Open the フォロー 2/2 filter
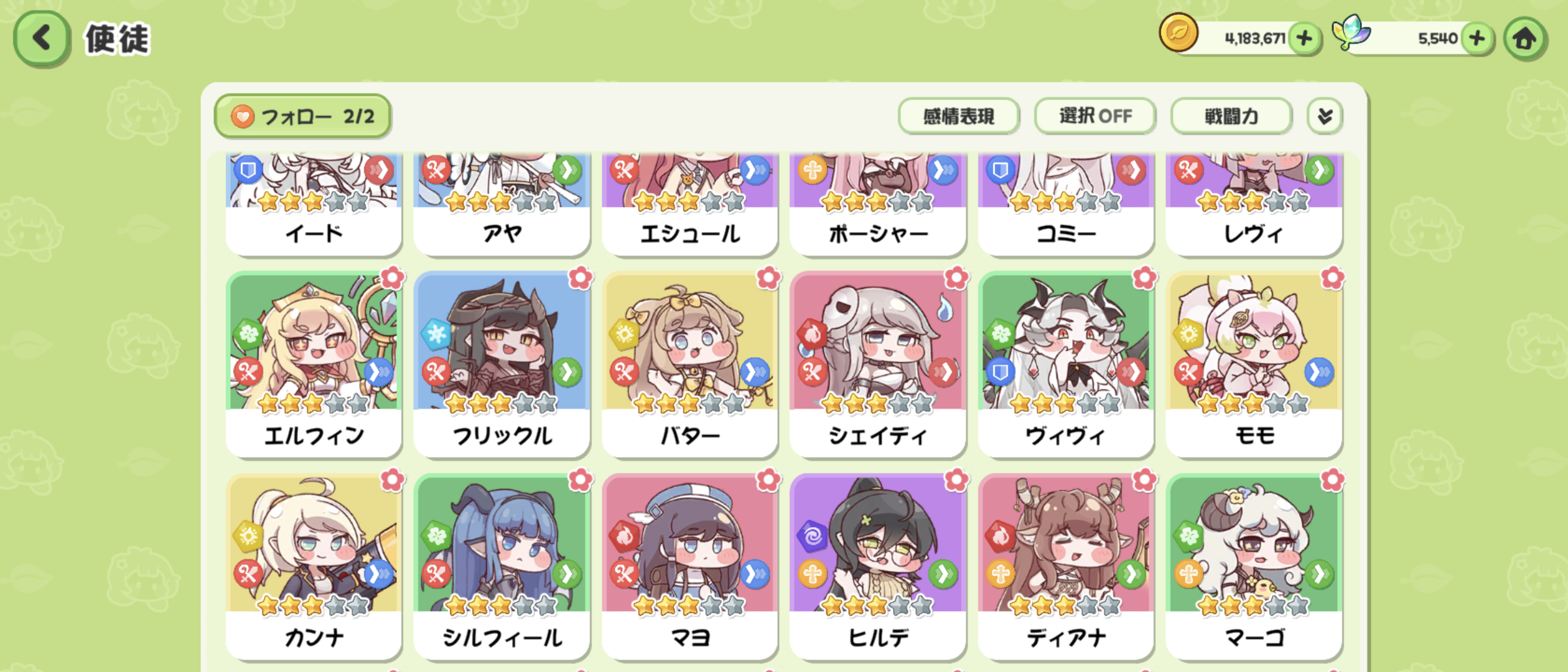 (x=302, y=116)
